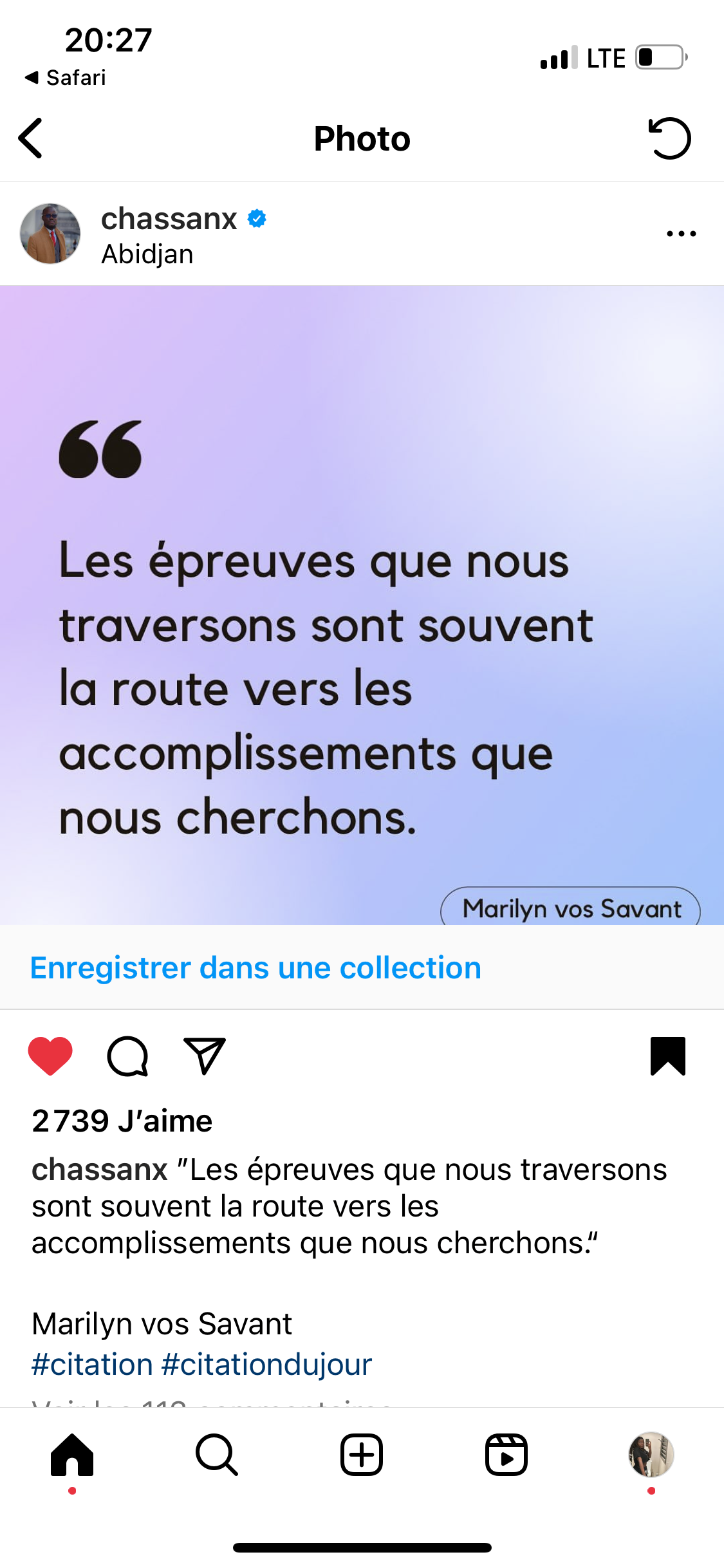Screen dimensions: 724x1568
Task: Remove the post from saved bookmarks
Action: point(668,1056)
